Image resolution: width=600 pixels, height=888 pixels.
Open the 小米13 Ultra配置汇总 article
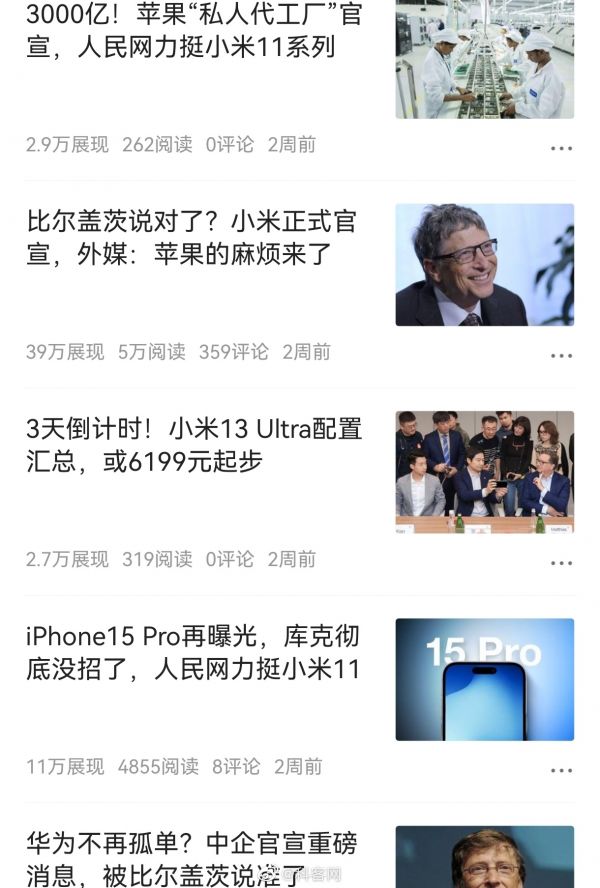[194, 446]
